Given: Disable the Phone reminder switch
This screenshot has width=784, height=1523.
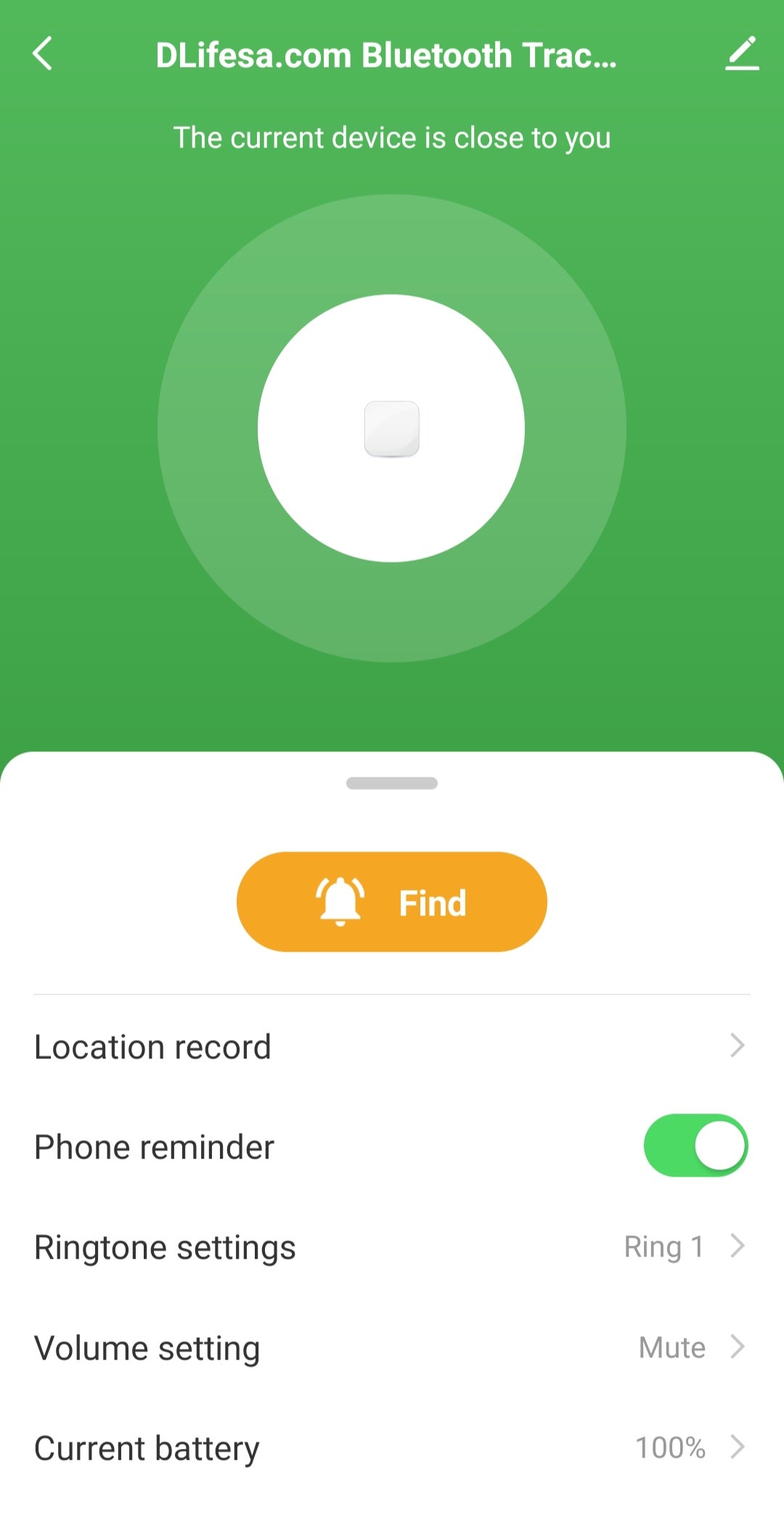Looking at the screenshot, I should click(695, 1146).
